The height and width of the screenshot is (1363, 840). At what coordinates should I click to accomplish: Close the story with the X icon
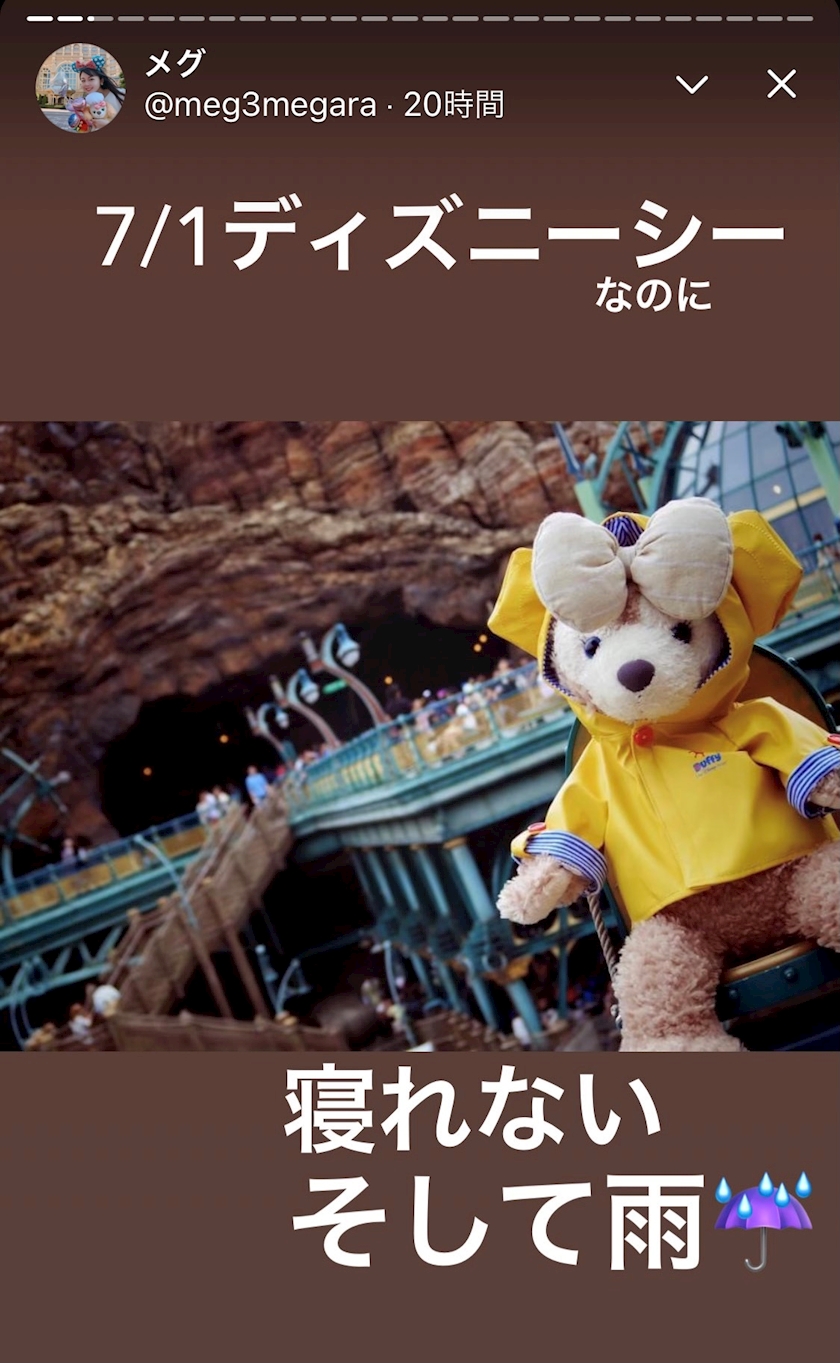[x=781, y=84]
